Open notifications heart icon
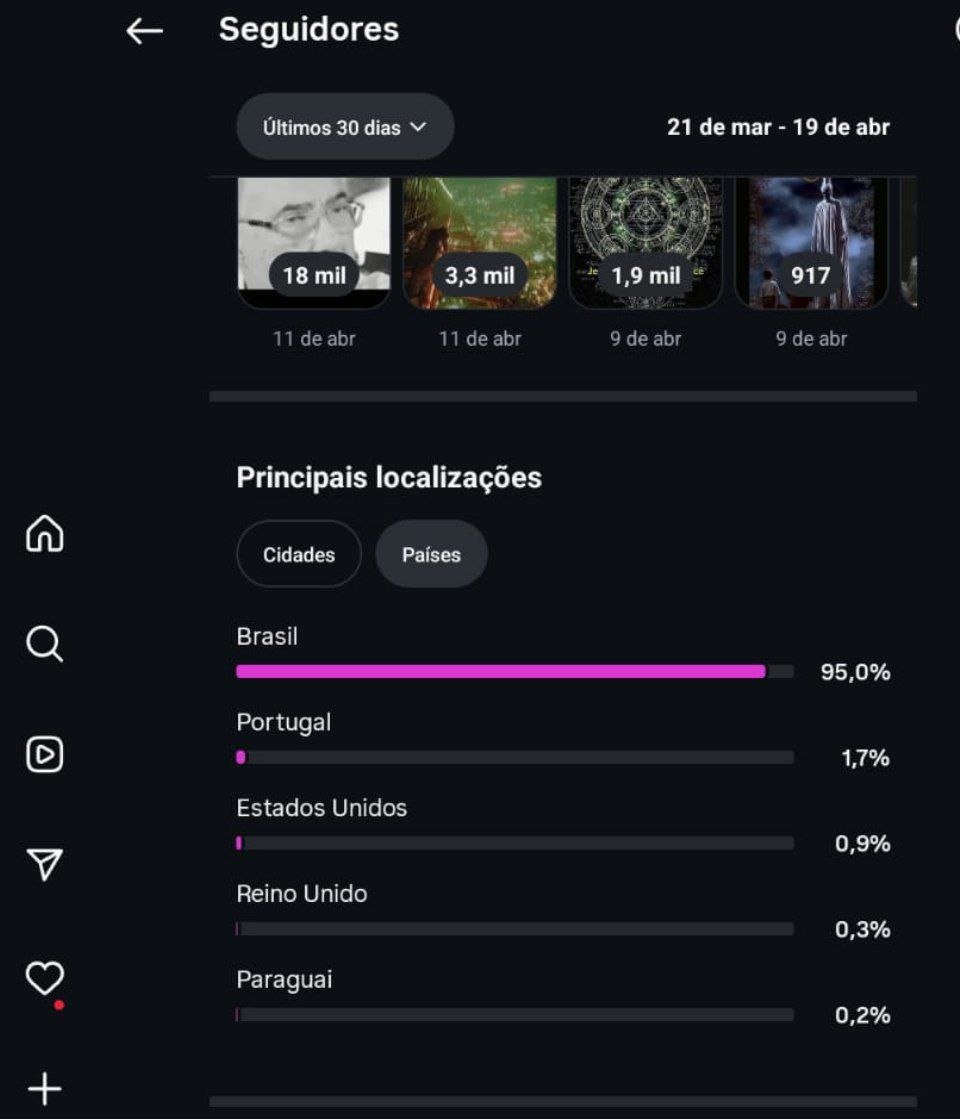 coord(44,978)
